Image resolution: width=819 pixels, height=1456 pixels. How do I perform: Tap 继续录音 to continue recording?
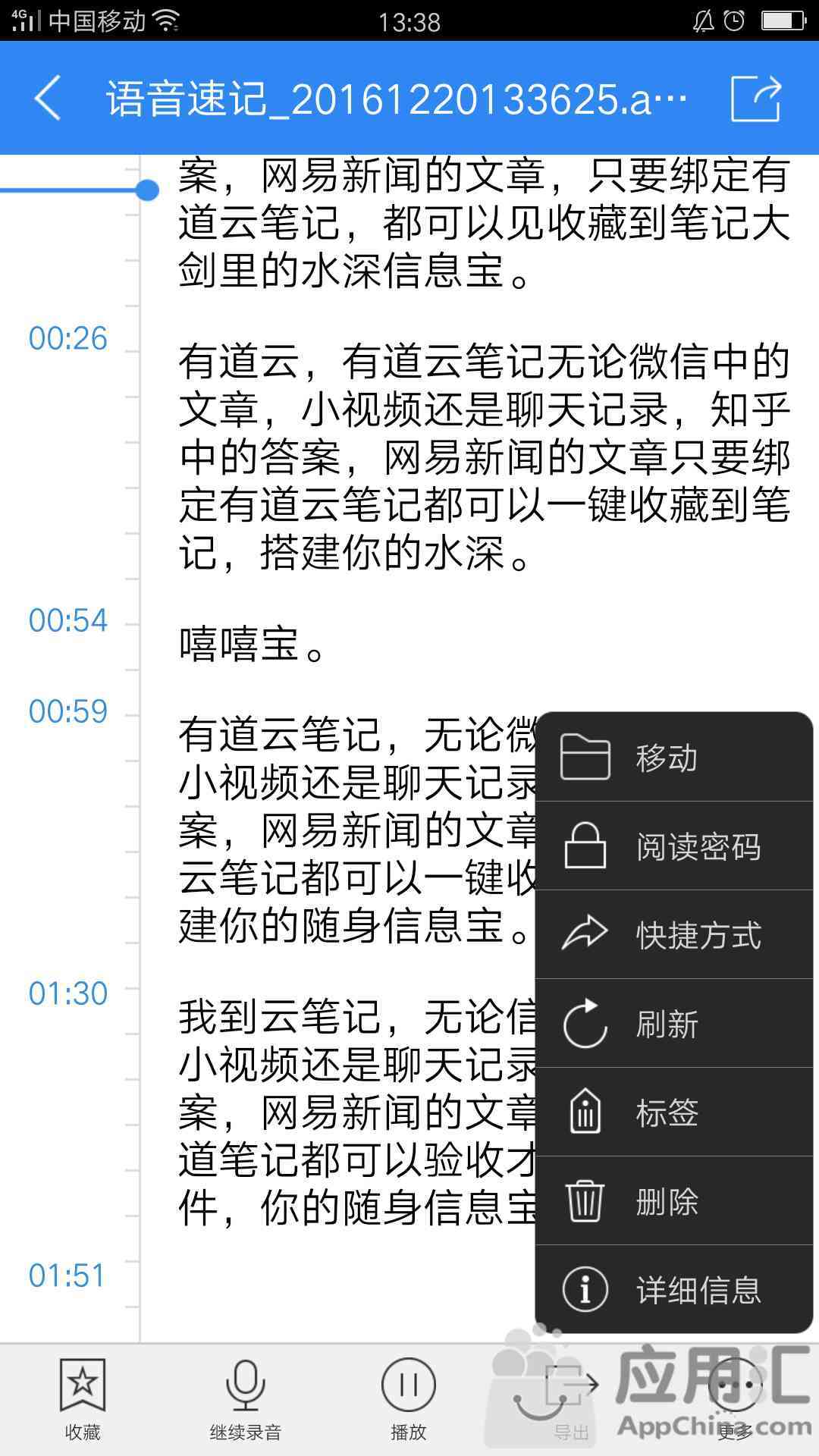[245, 1399]
